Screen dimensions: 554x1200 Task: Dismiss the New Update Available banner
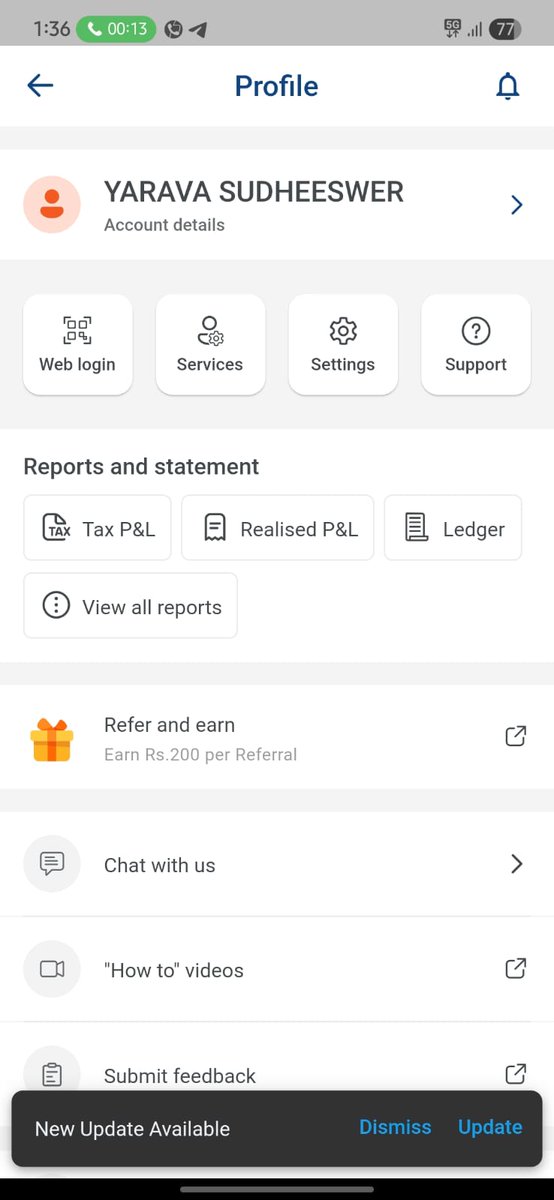coord(395,1127)
